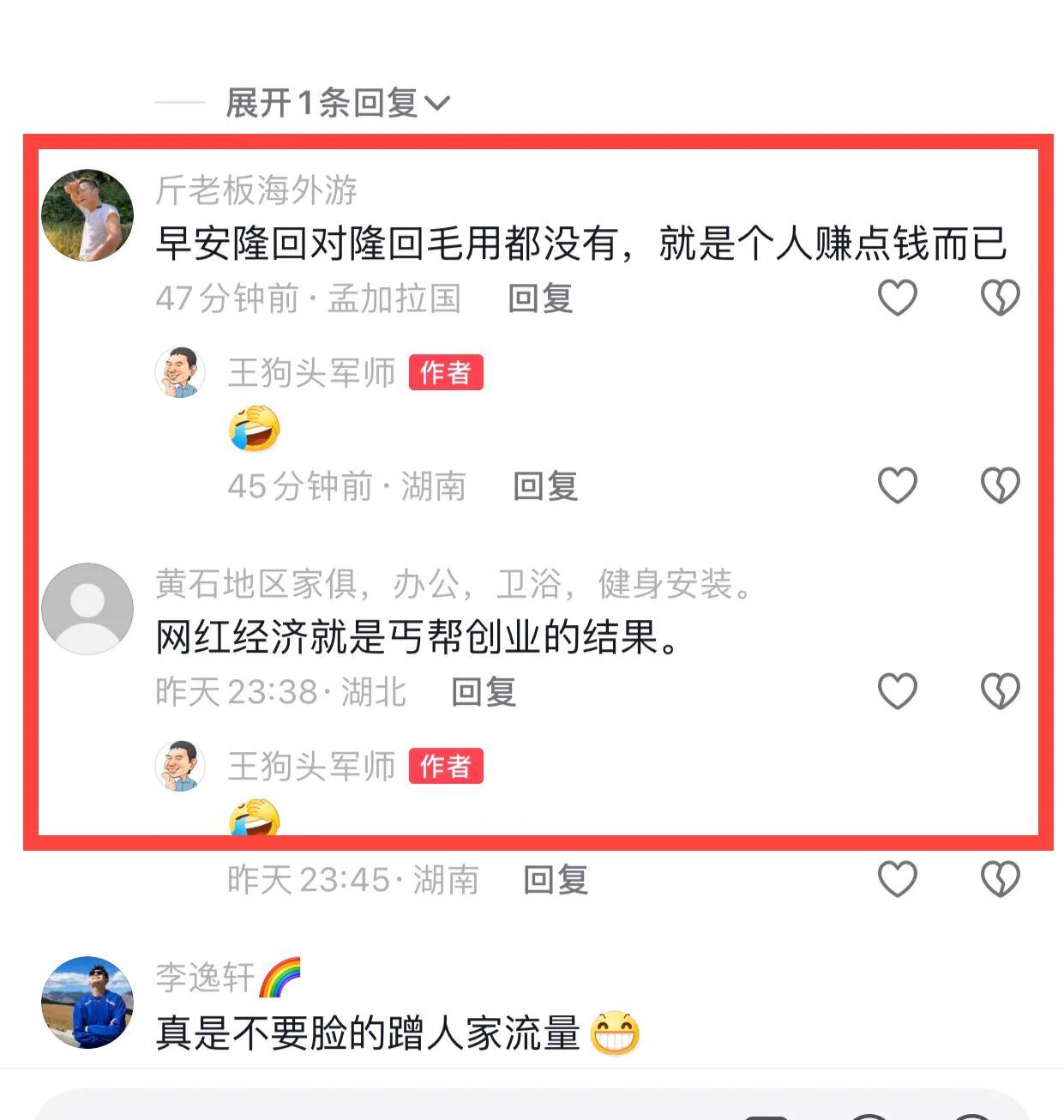
Task: Reply to the author's 45分钟前 comment
Action: tap(544, 486)
